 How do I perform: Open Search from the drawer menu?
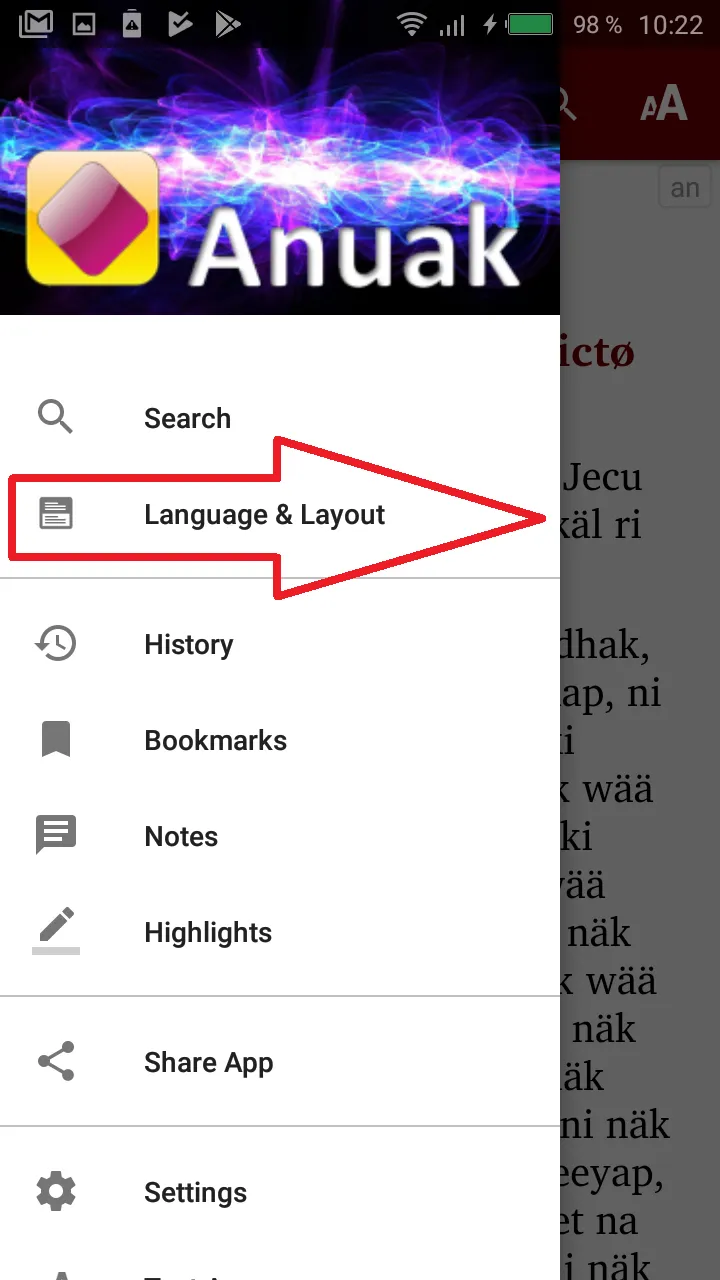coord(187,418)
